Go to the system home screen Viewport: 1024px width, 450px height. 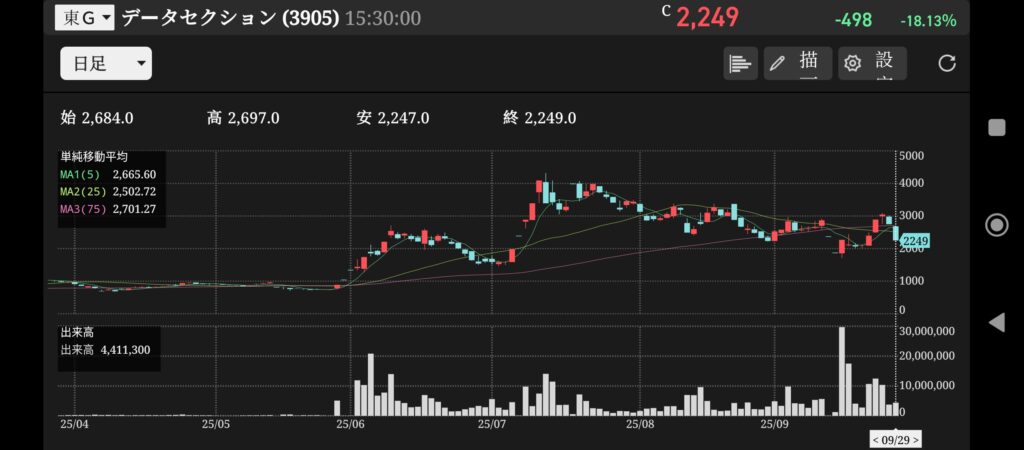[x=996, y=224]
